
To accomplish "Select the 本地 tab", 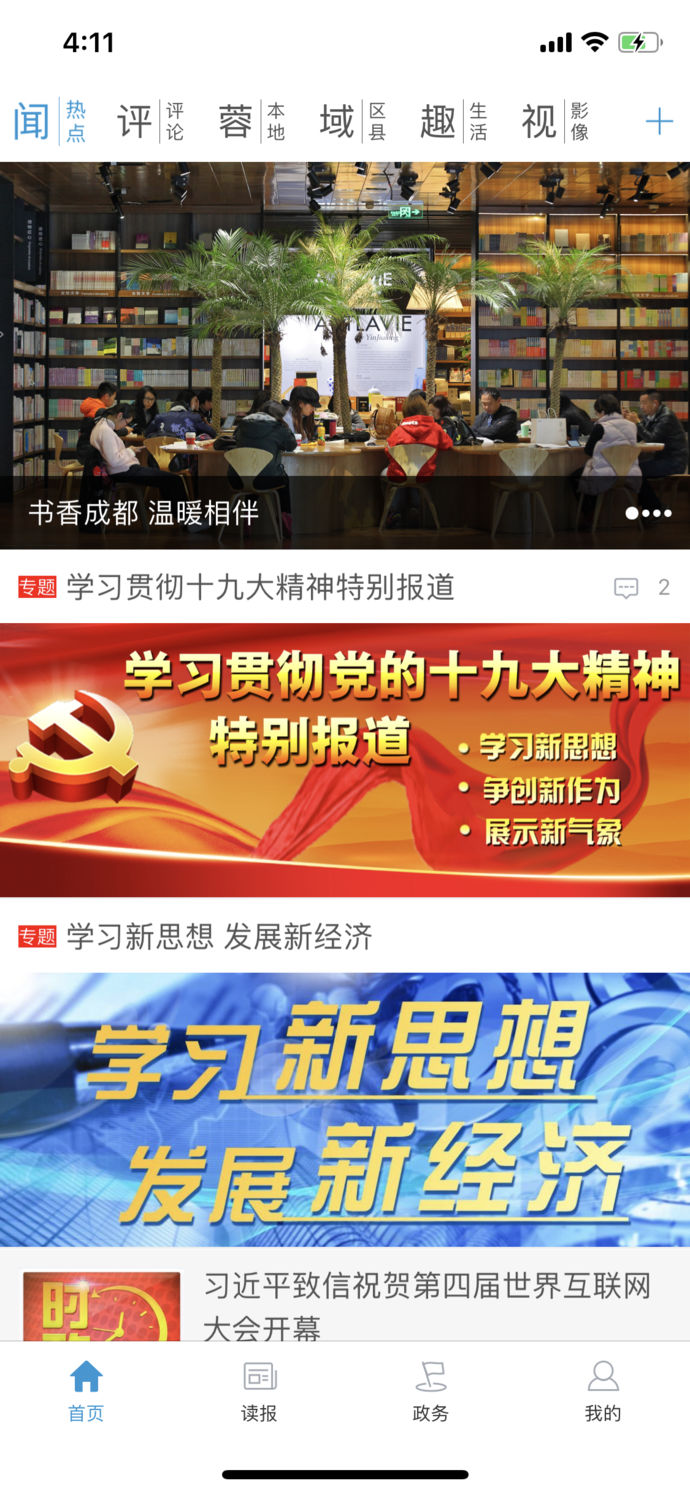I will (x=252, y=122).
